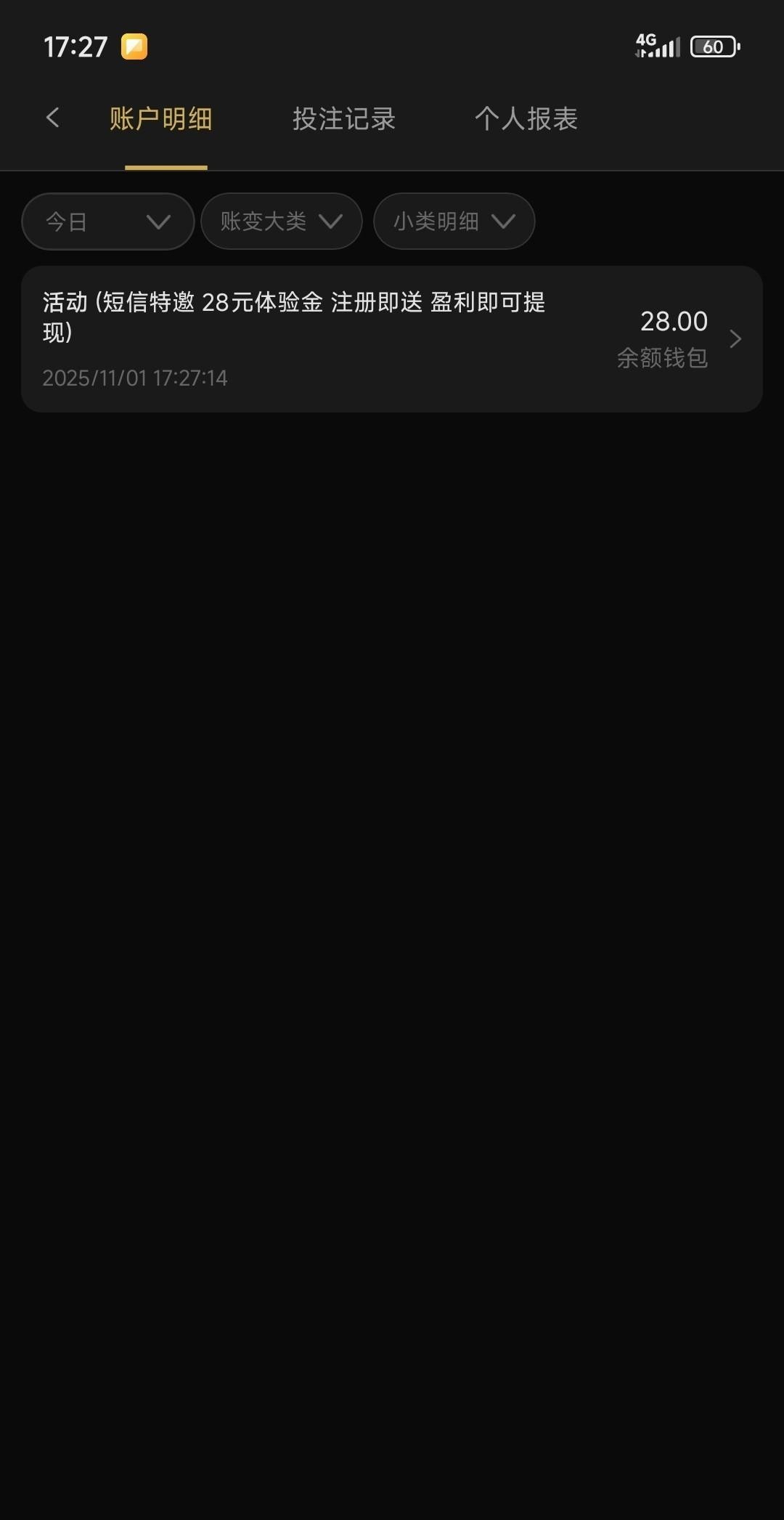Open the 小类明细 filter dropdown
This screenshot has height=1520, width=784.
454,222
